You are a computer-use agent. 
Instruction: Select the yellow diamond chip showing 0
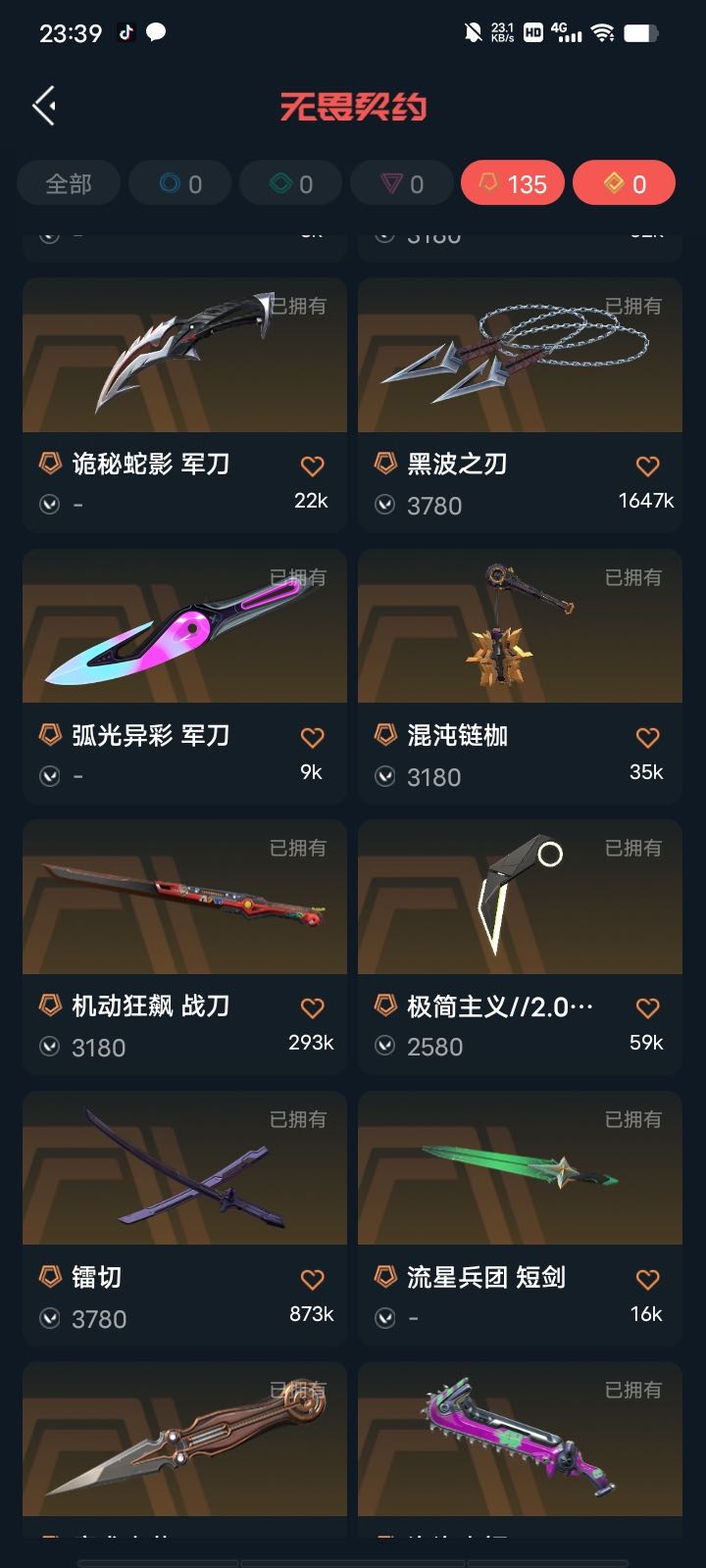624,184
